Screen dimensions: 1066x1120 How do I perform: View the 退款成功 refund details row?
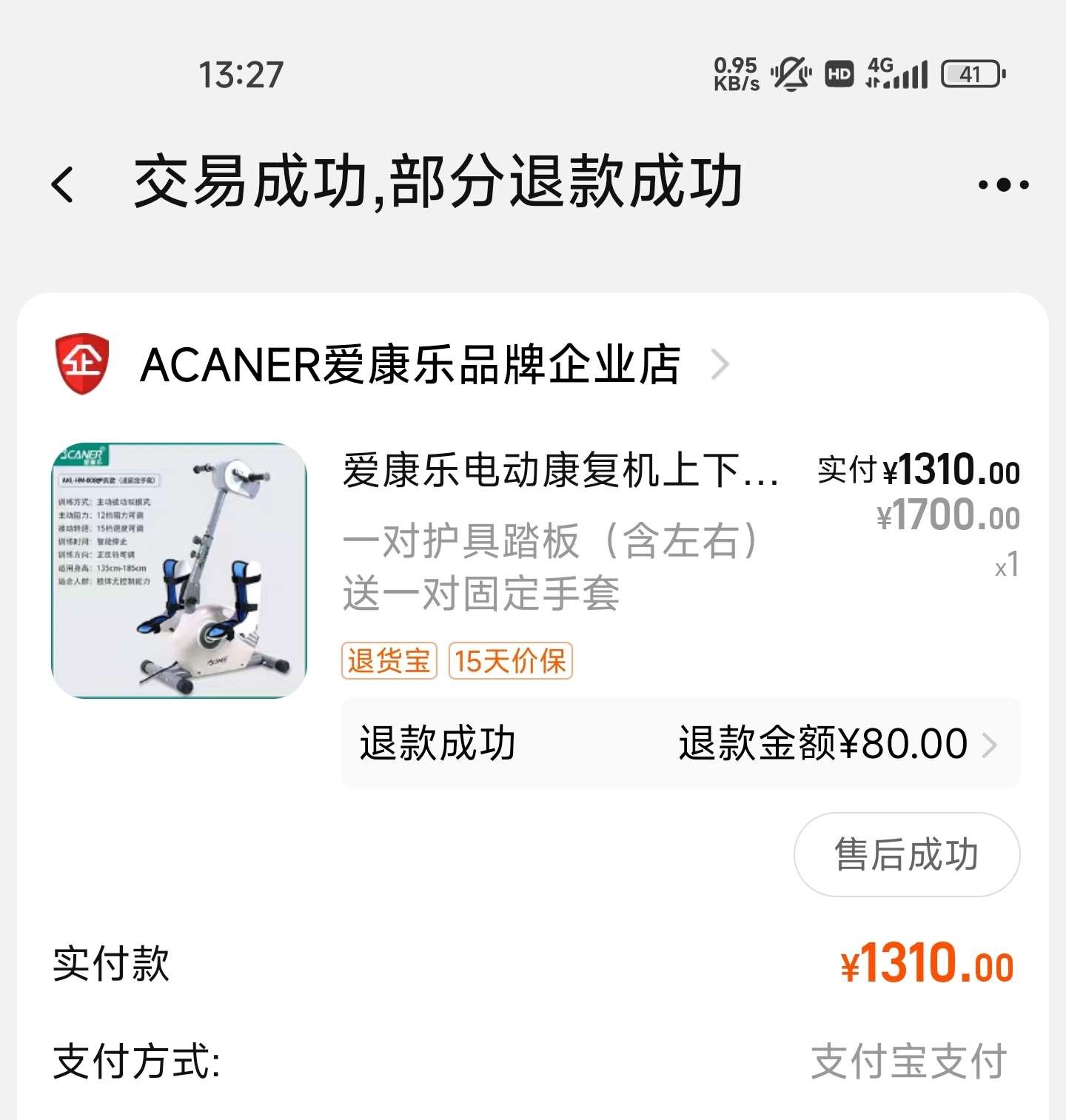(680, 743)
